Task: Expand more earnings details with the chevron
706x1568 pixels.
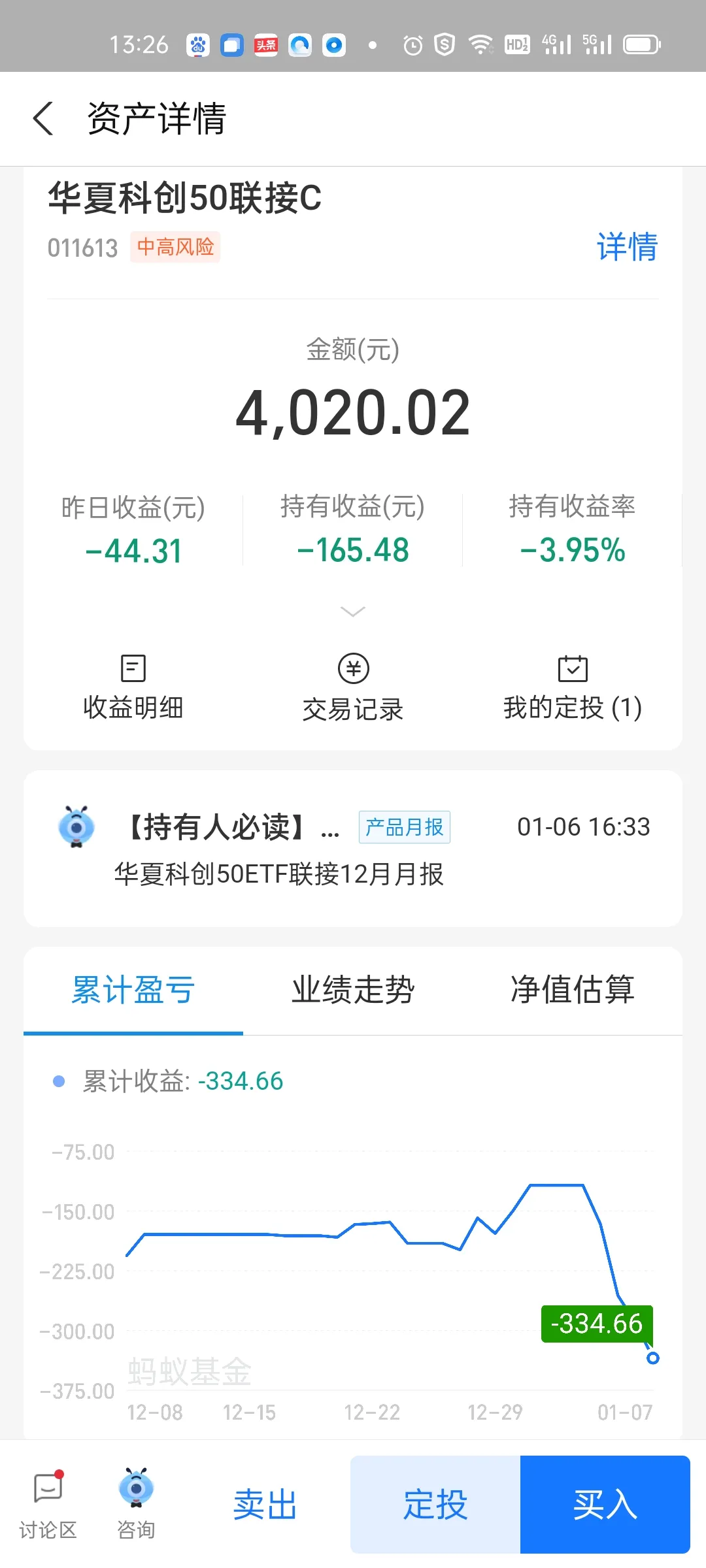Action: coord(353,612)
